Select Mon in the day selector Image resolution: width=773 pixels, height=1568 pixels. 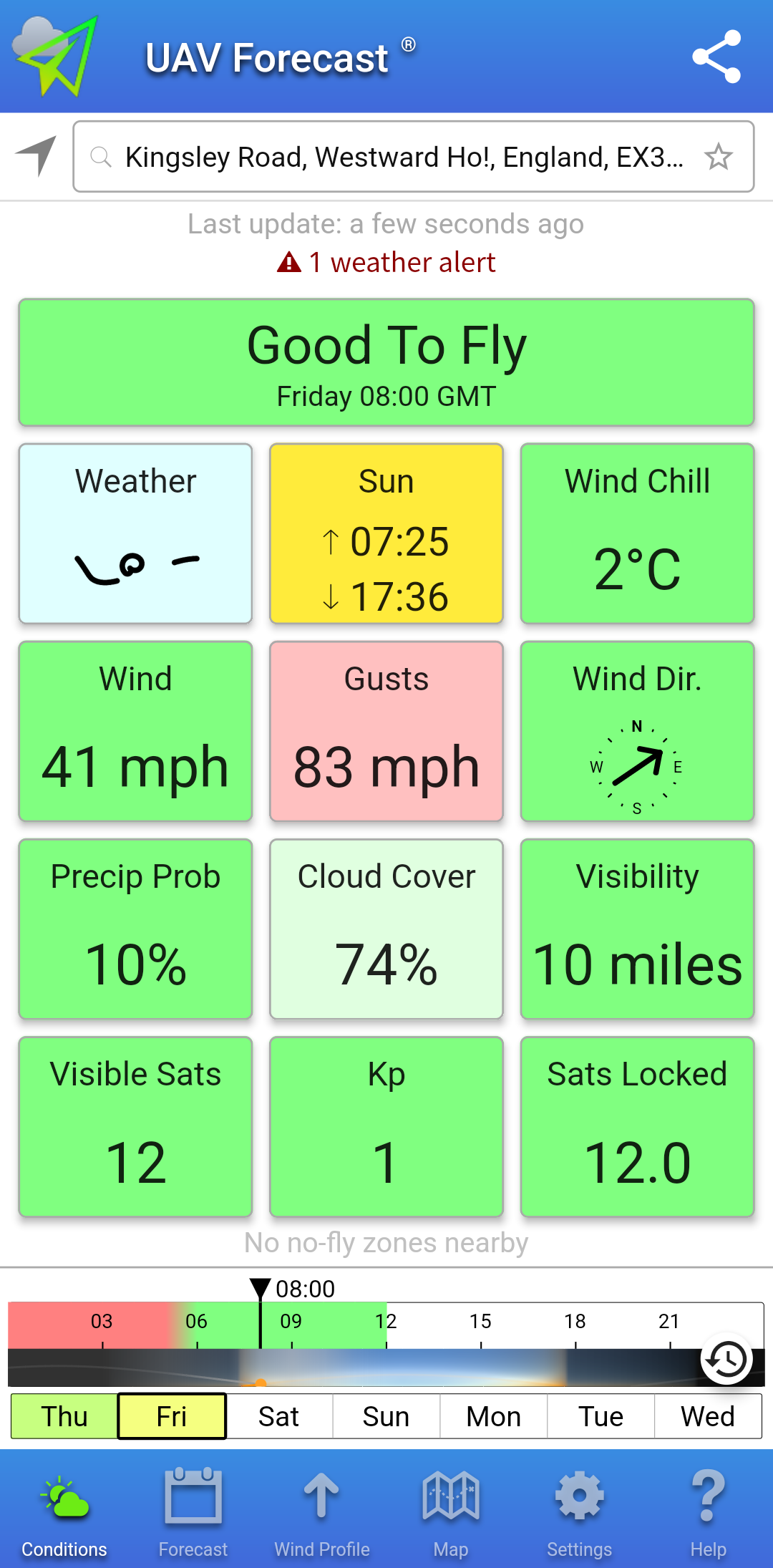coord(493,1416)
